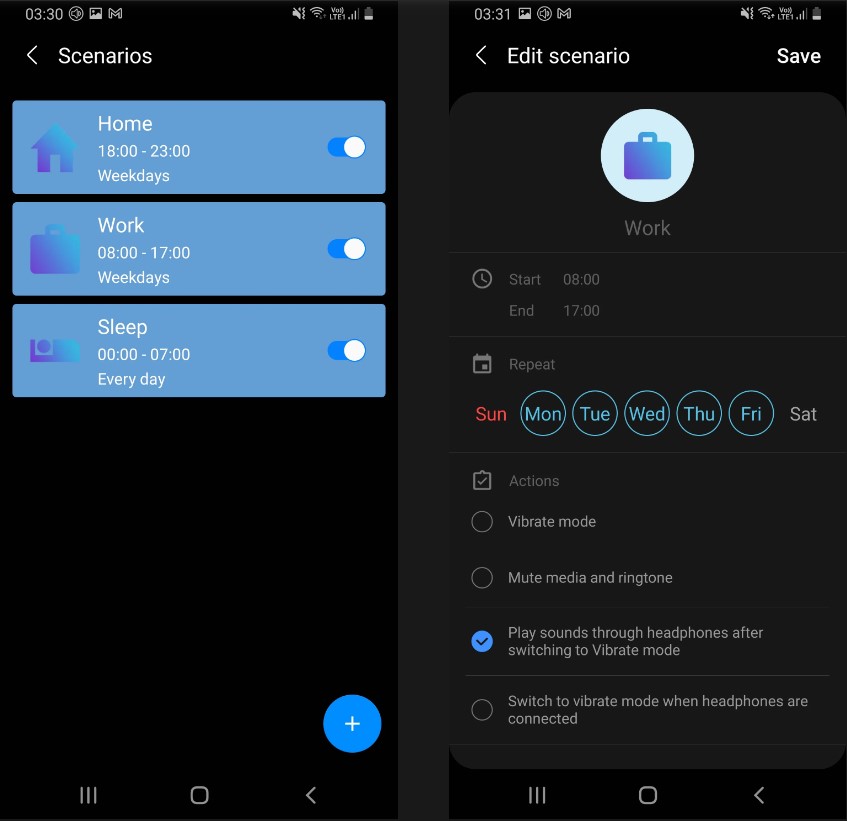This screenshot has width=847, height=821.
Task: Toggle off the Sleep scenario
Action: 346,351
